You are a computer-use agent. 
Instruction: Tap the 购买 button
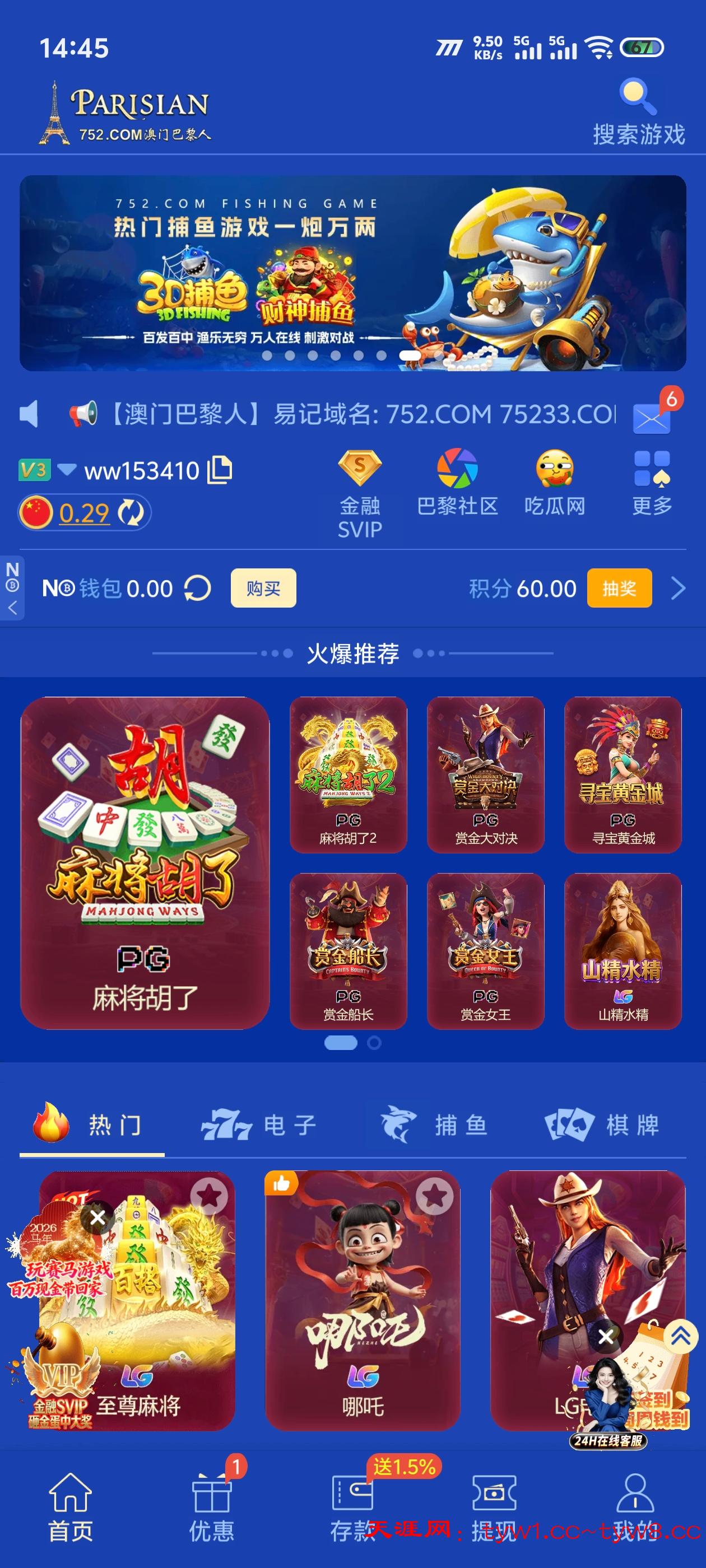coord(263,588)
